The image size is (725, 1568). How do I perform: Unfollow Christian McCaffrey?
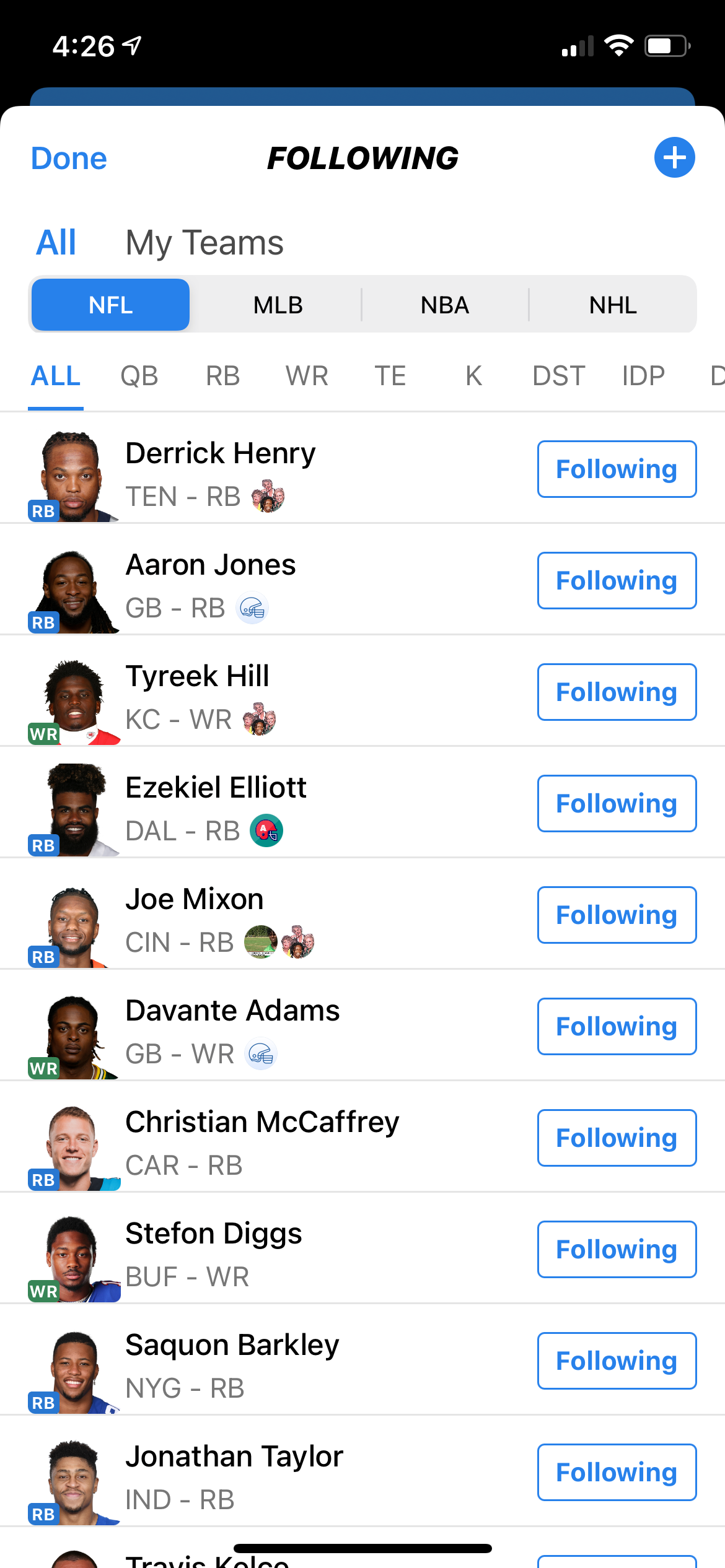click(617, 1138)
